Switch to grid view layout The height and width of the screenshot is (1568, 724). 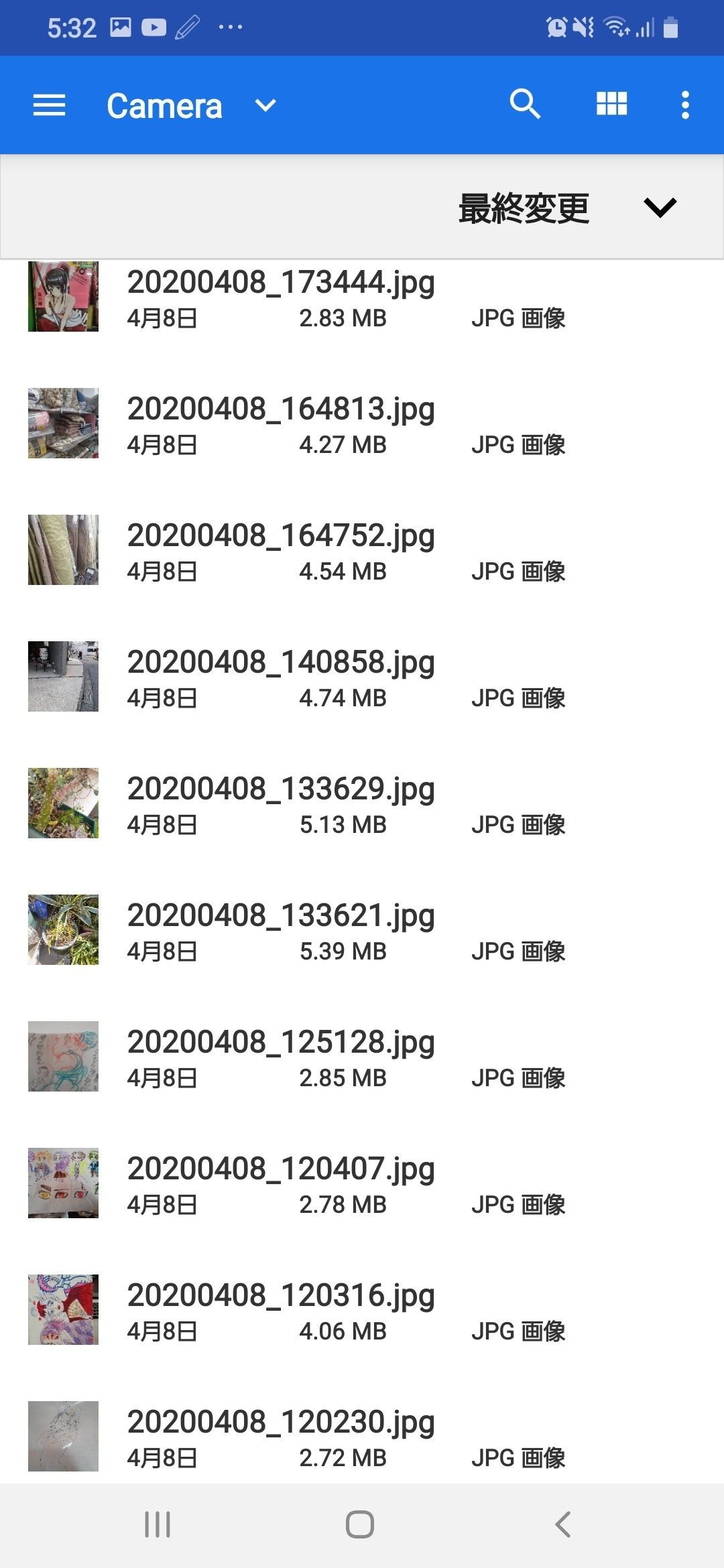611,105
